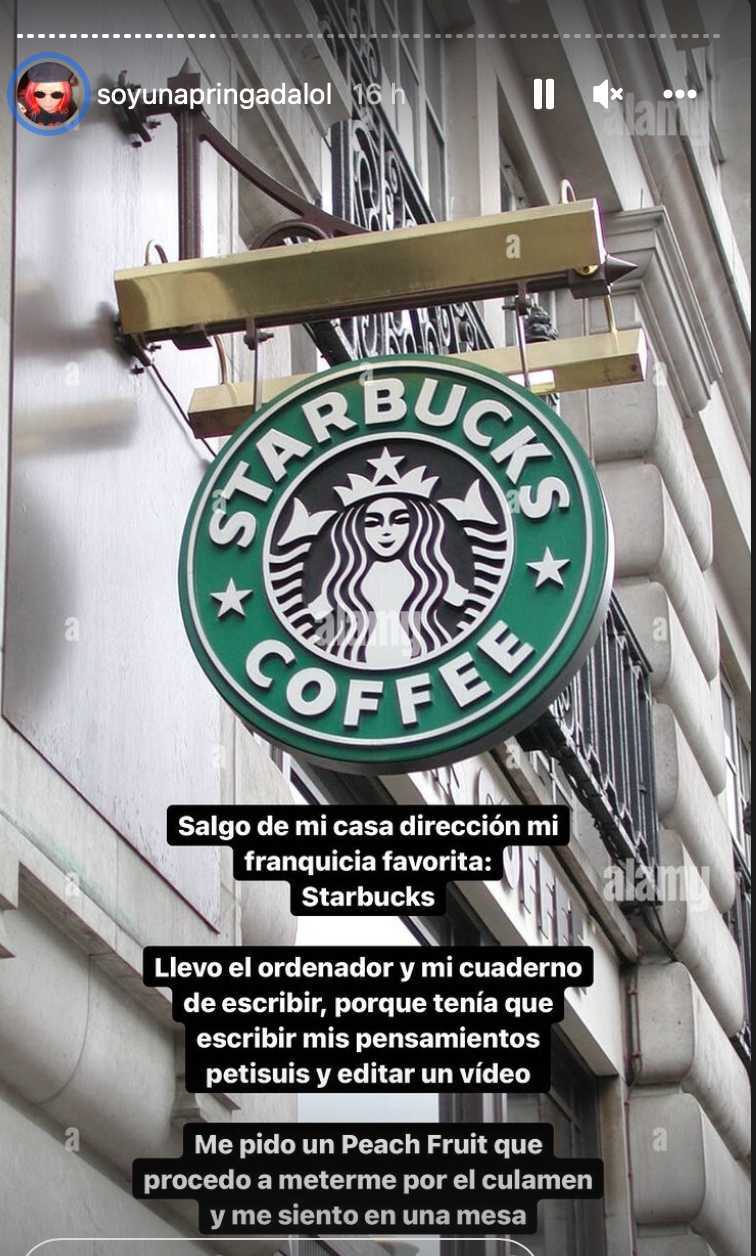The width and height of the screenshot is (756, 1256).
Task: Unmute the story audio
Action: (x=607, y=94)
